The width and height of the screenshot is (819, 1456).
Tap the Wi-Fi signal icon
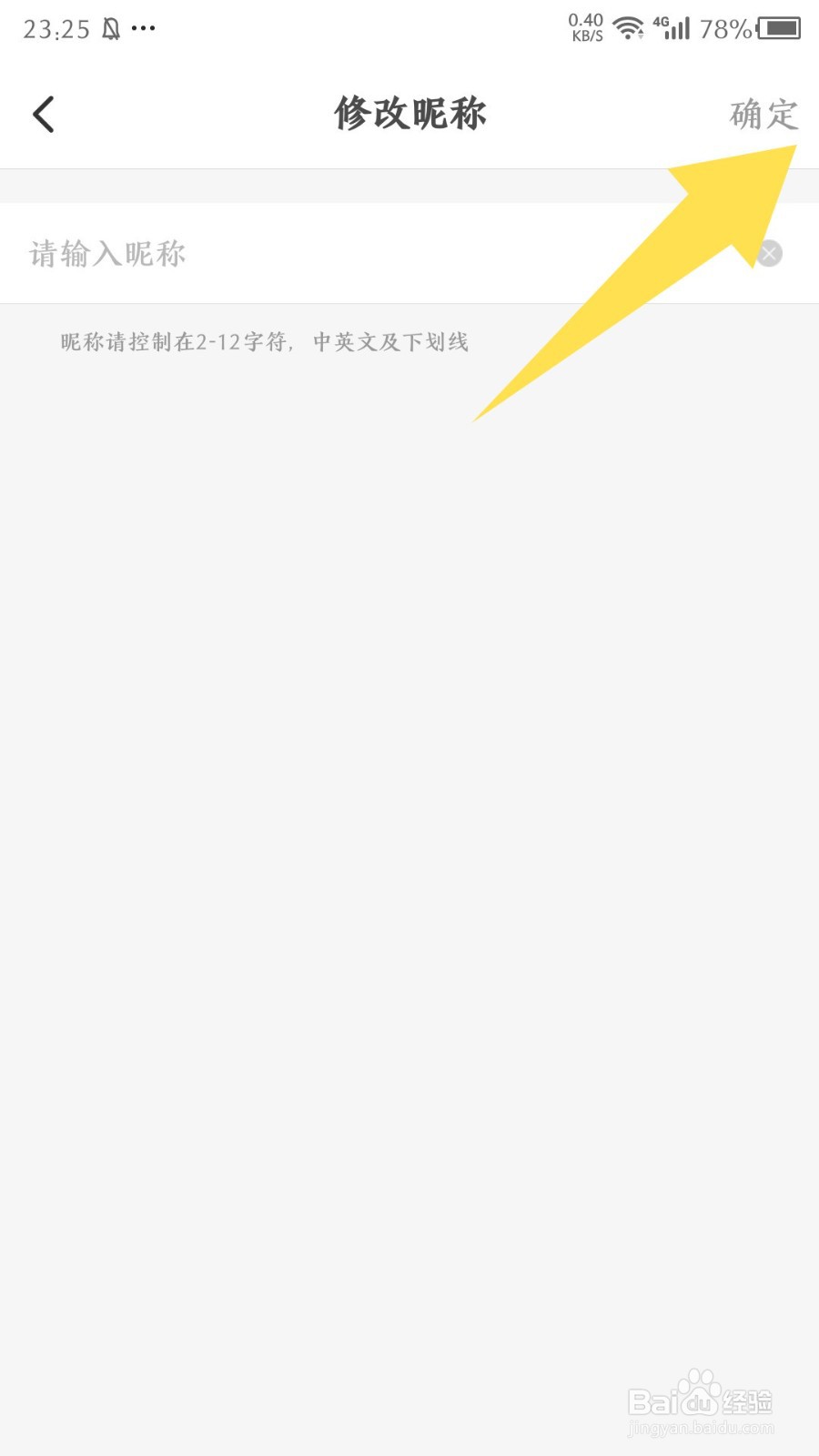[629, 29]
